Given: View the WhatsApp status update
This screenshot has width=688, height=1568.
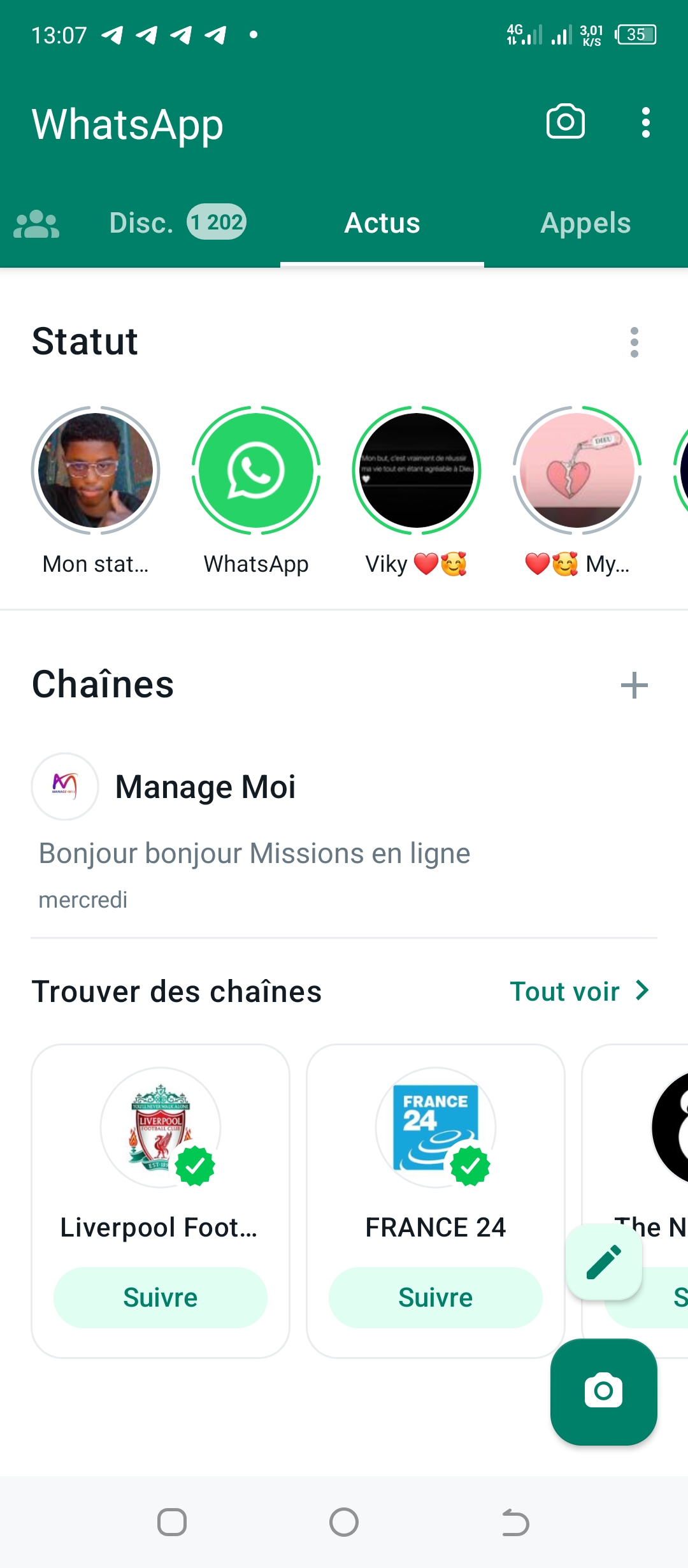Looking at the screenshot, I should [256, 470].
